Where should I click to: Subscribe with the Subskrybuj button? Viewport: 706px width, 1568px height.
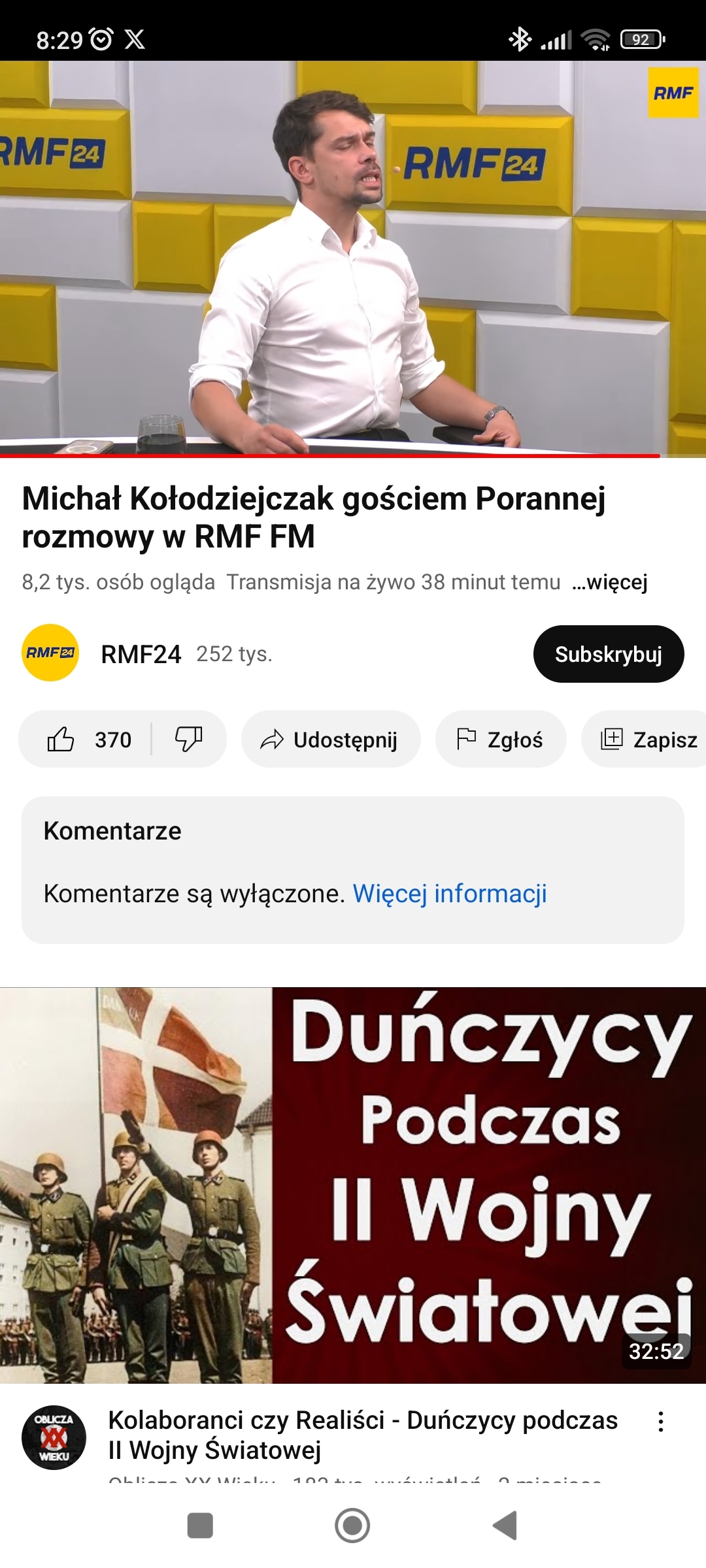[x=608, y=654]
